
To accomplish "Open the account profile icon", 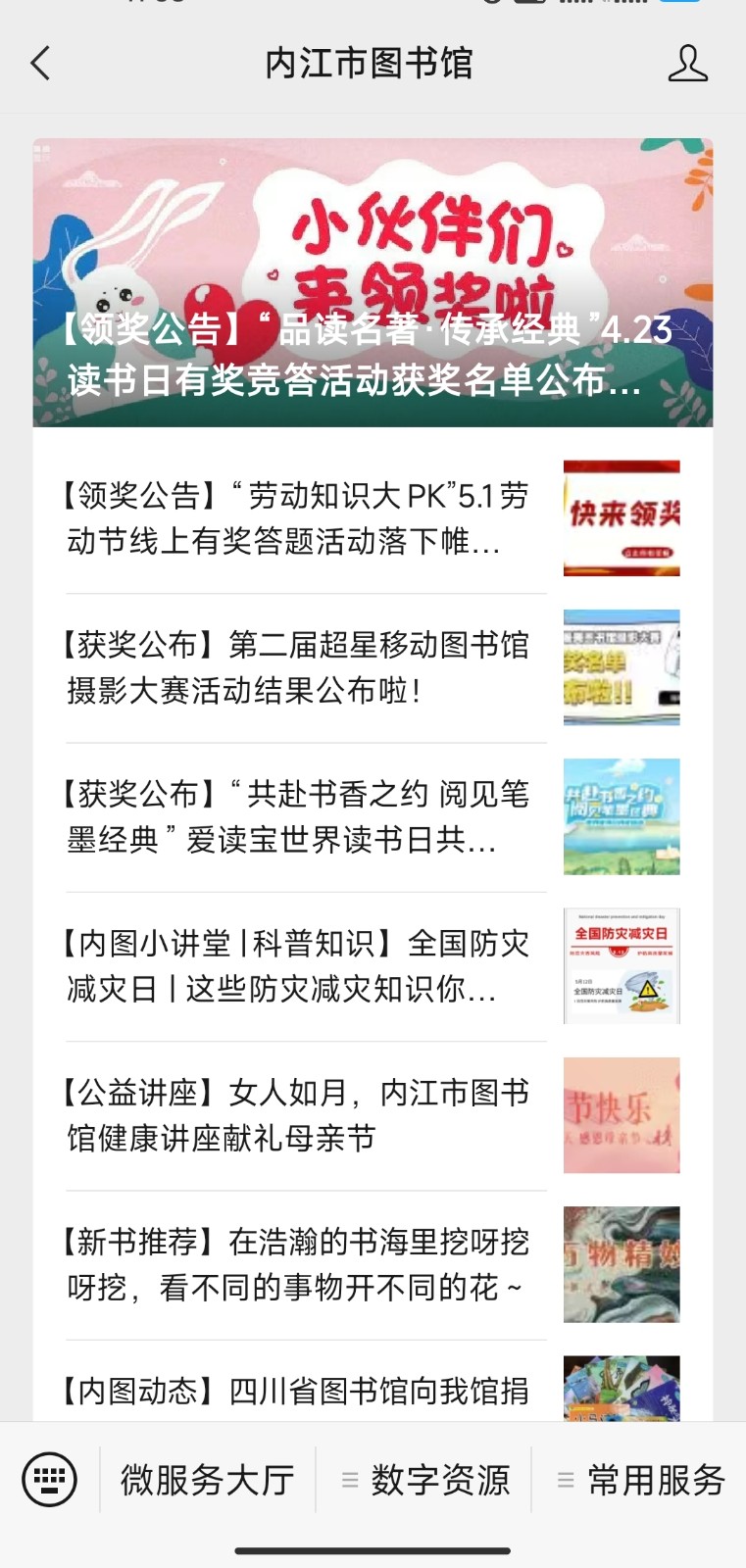I will 687,64.
